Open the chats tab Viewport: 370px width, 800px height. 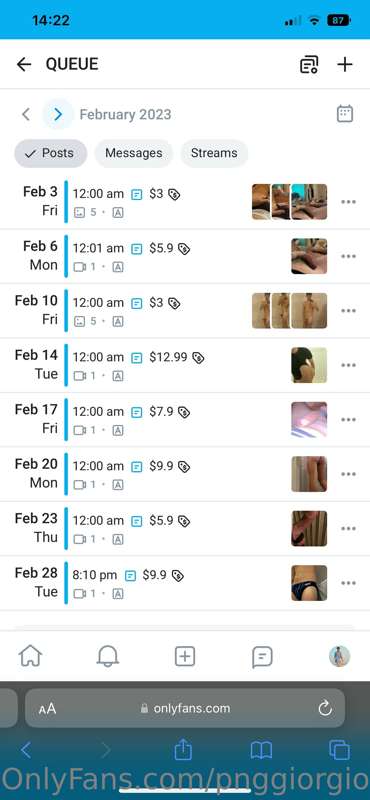[262, 657]
